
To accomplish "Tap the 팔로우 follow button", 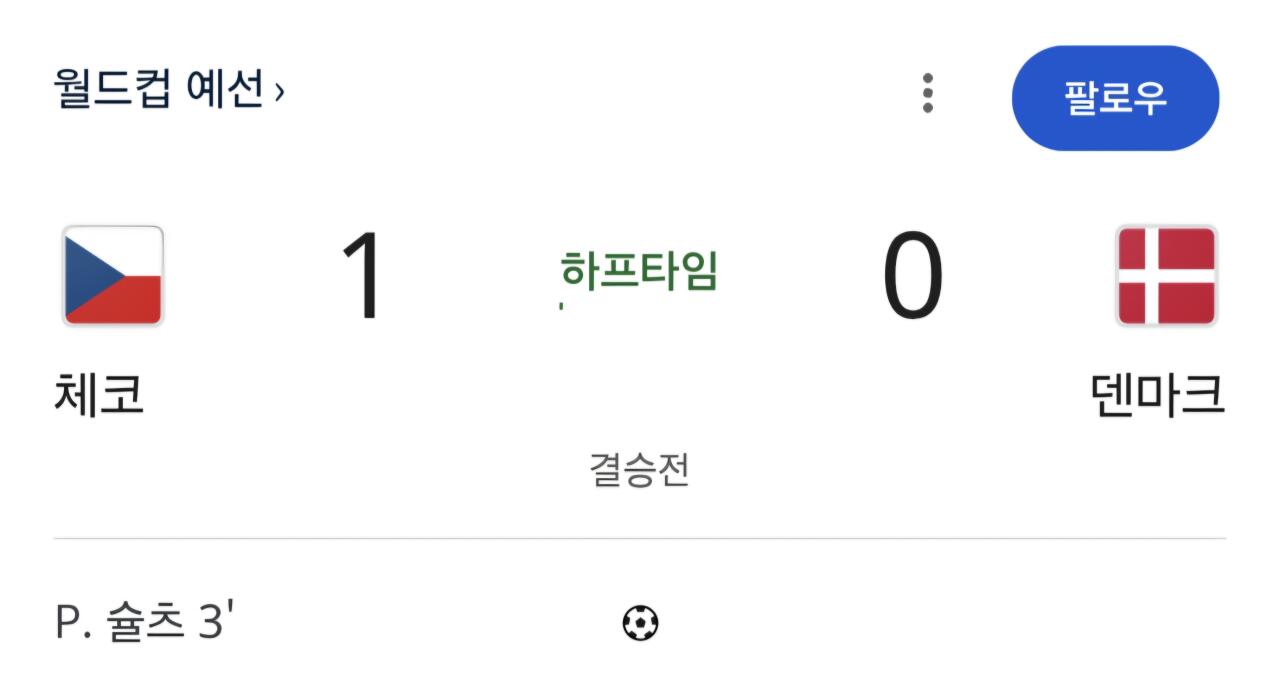I will 1115,98.
